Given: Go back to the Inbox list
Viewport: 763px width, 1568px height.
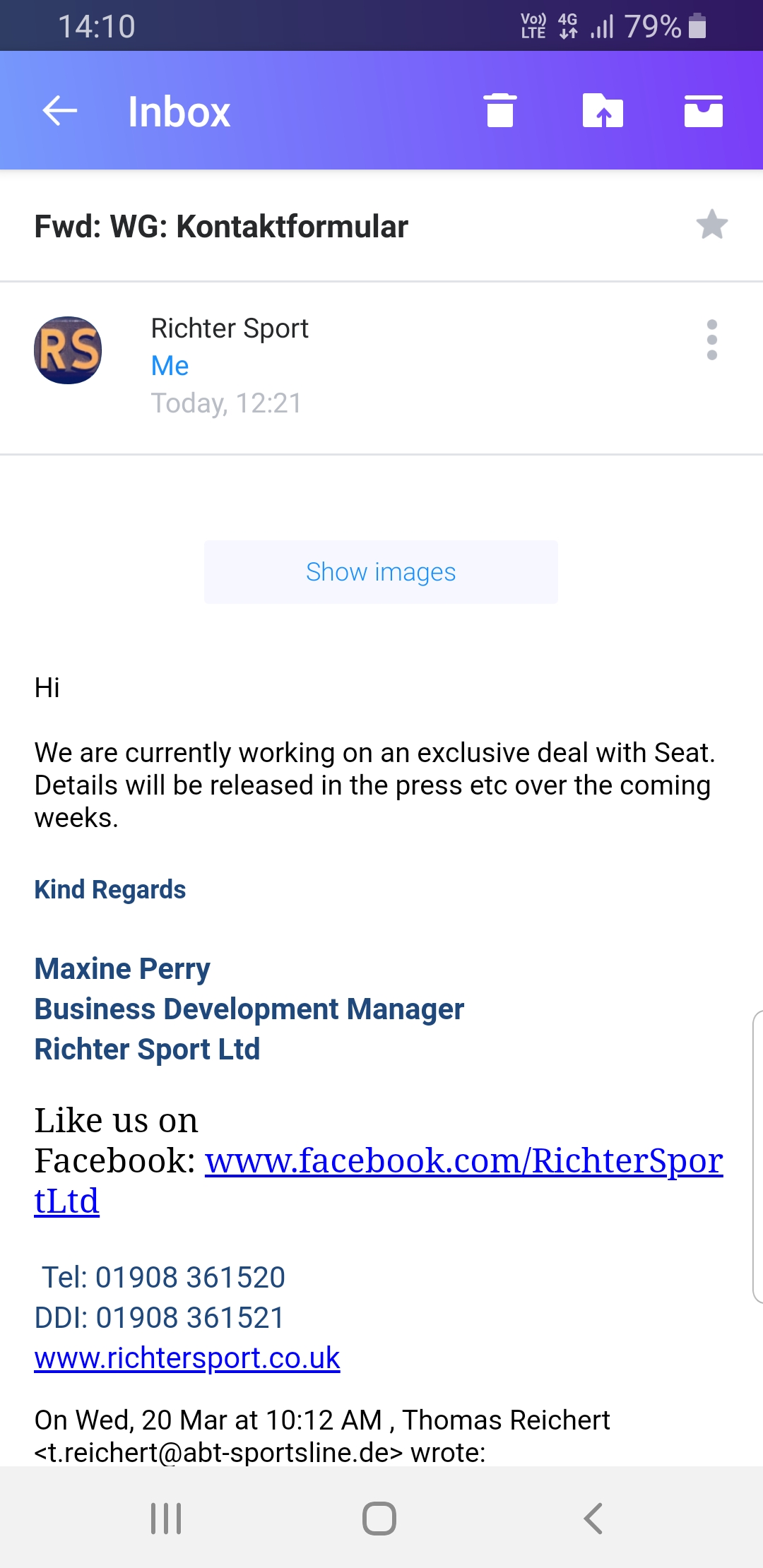Looking at the screenshot, I should point(60,111).
